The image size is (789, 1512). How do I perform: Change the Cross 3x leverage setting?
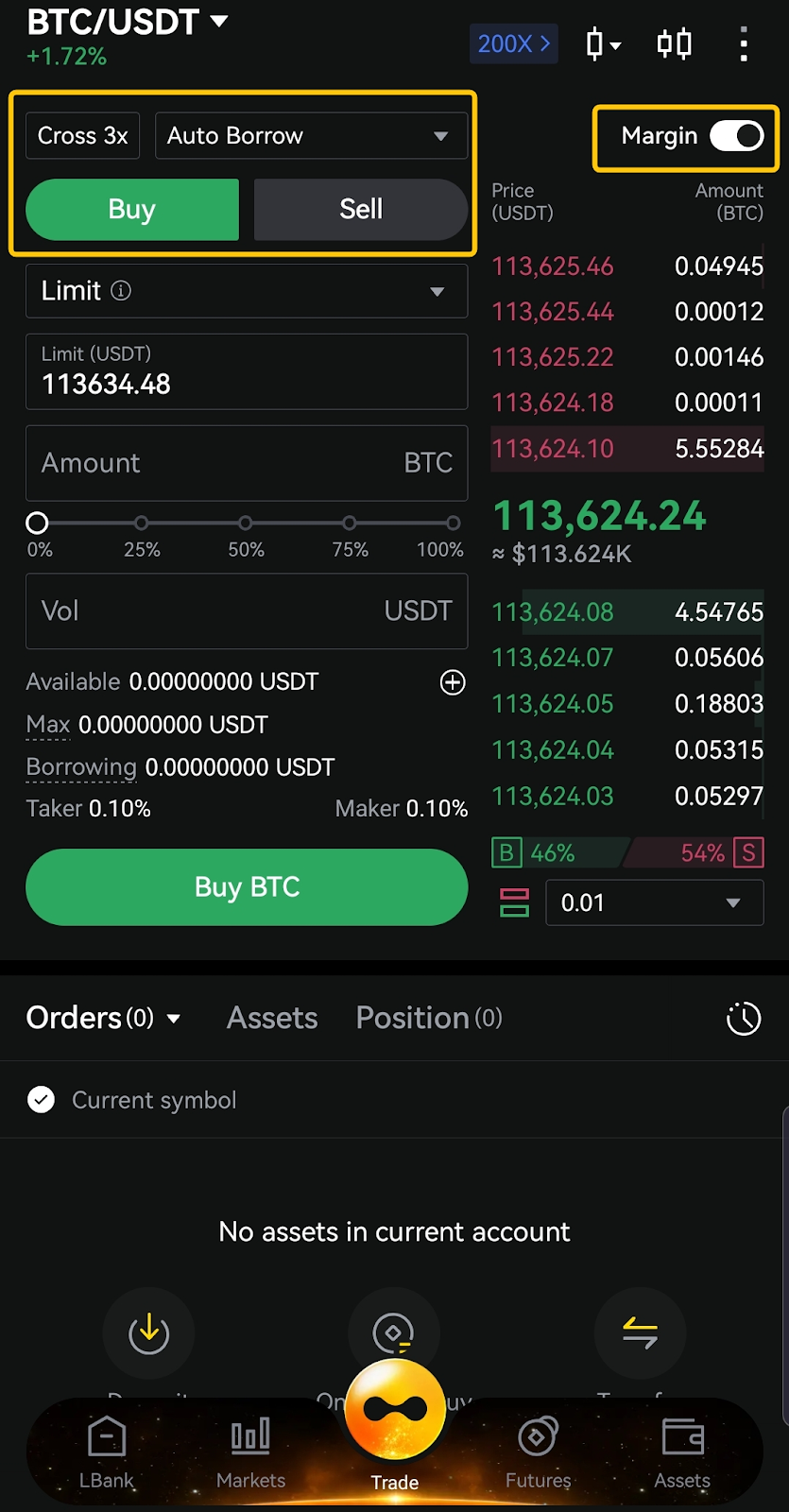[82, 136]
